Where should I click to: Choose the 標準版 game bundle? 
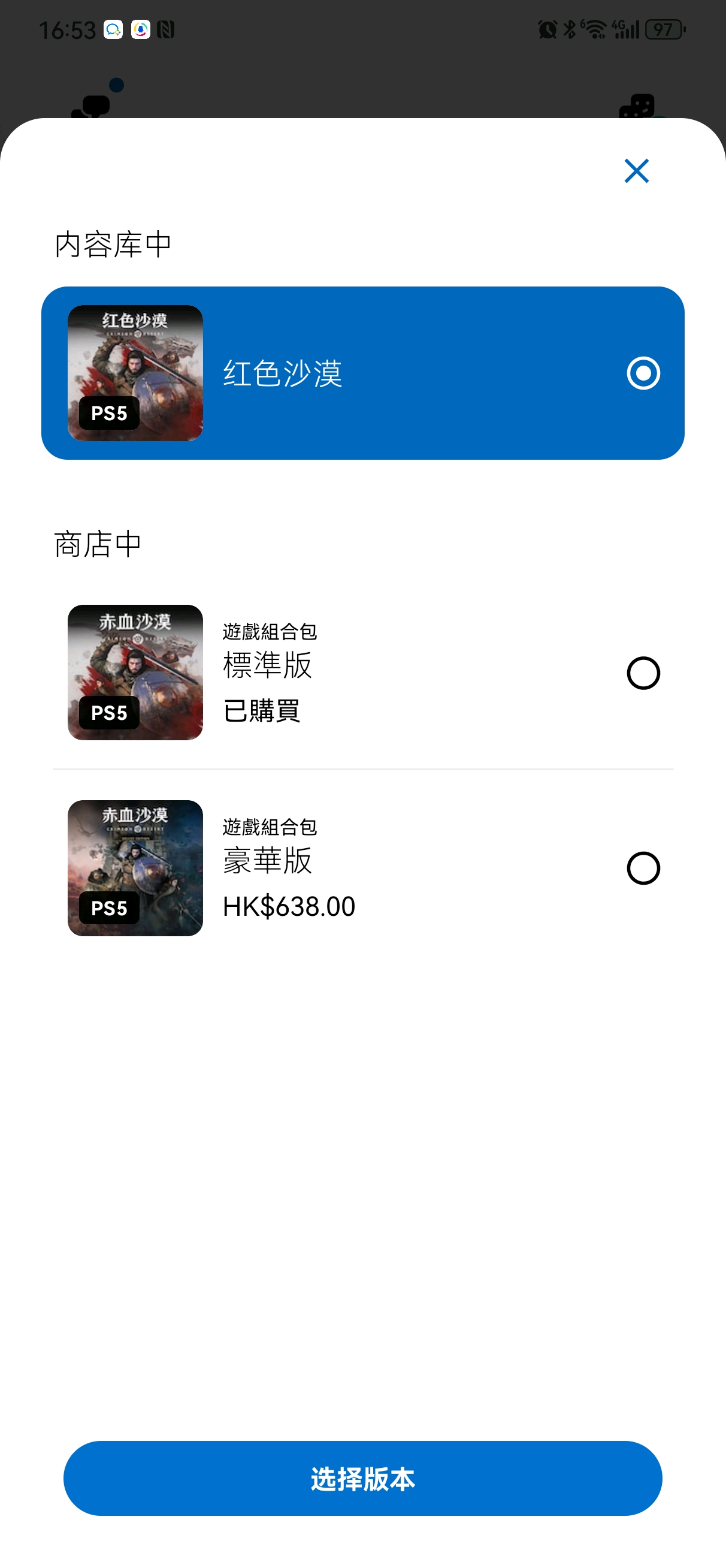pyautogui.click(x=643, y=673)
